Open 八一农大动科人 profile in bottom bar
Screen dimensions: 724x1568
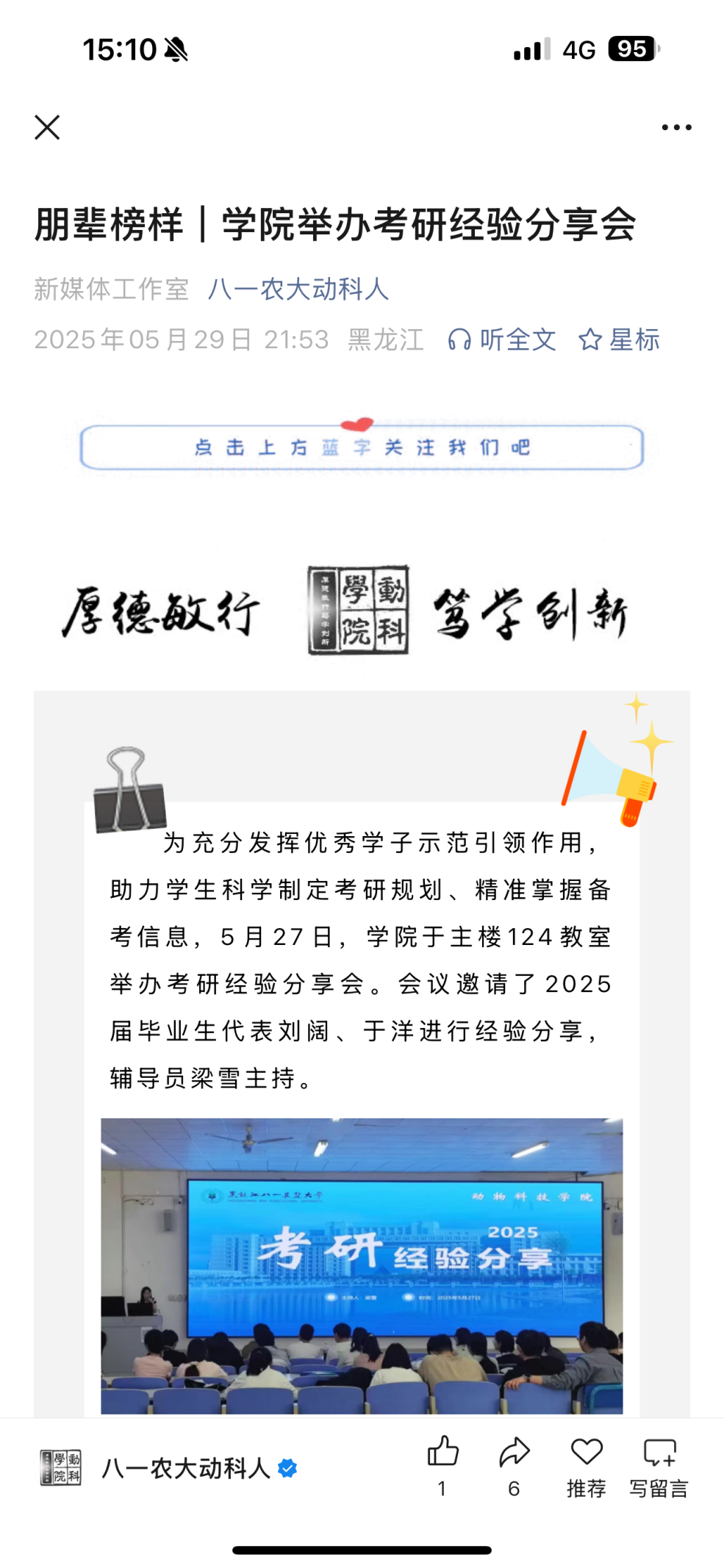186,1468
